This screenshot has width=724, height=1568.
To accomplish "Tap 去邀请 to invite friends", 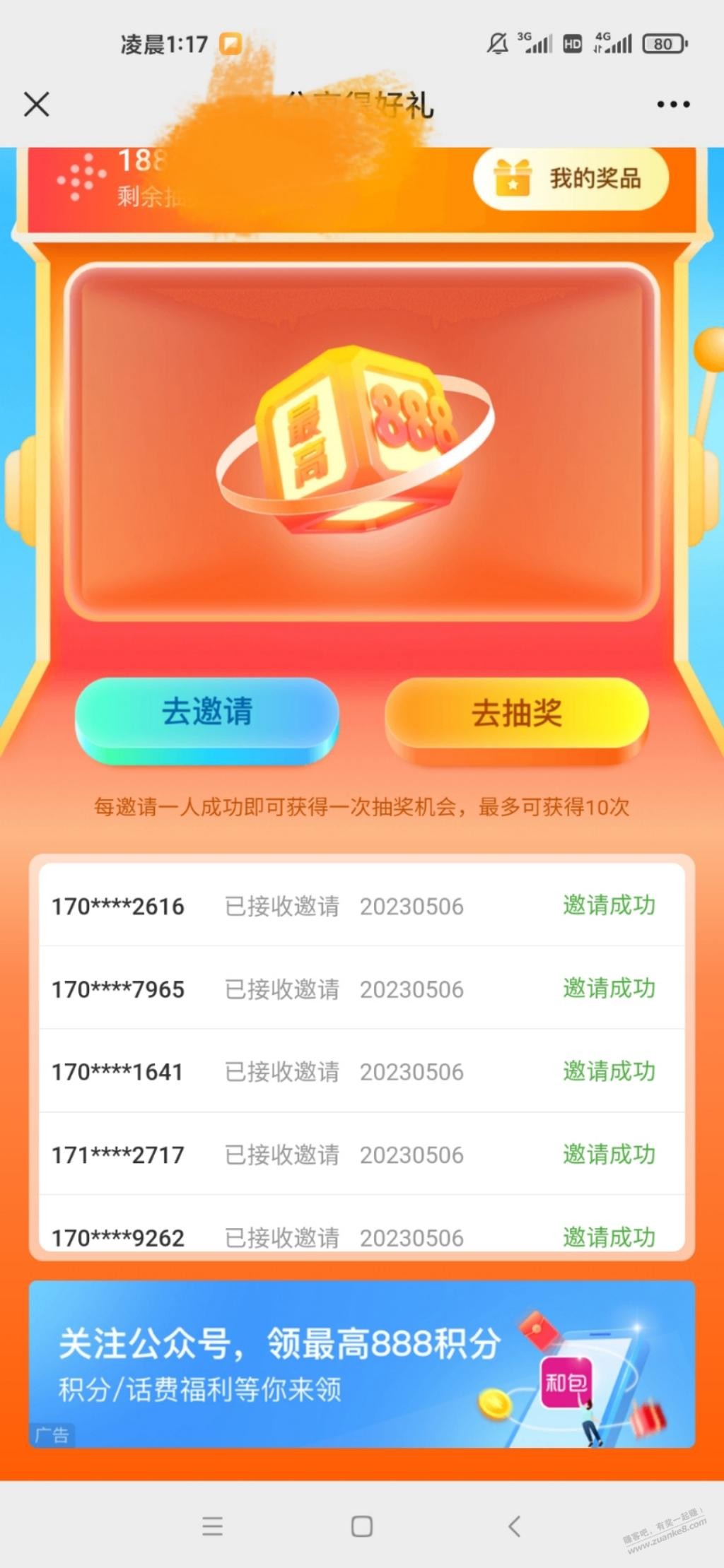I will (207, 712).
